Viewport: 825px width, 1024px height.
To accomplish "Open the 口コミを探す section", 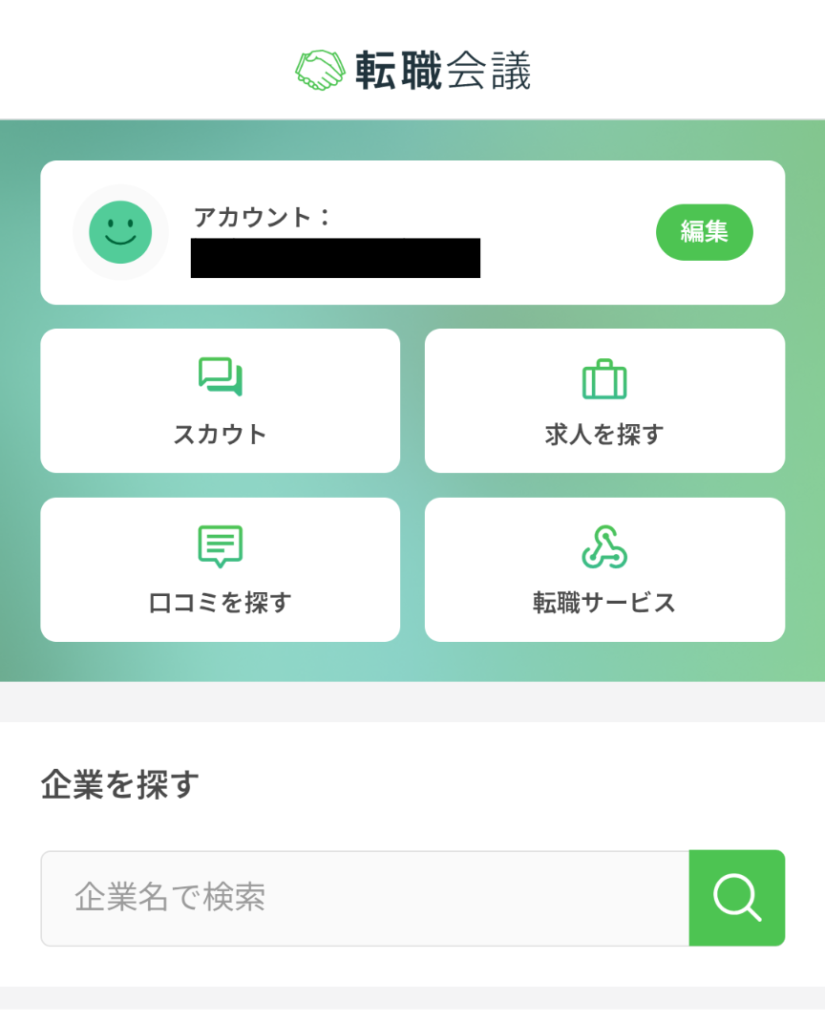I will [219, 570].
